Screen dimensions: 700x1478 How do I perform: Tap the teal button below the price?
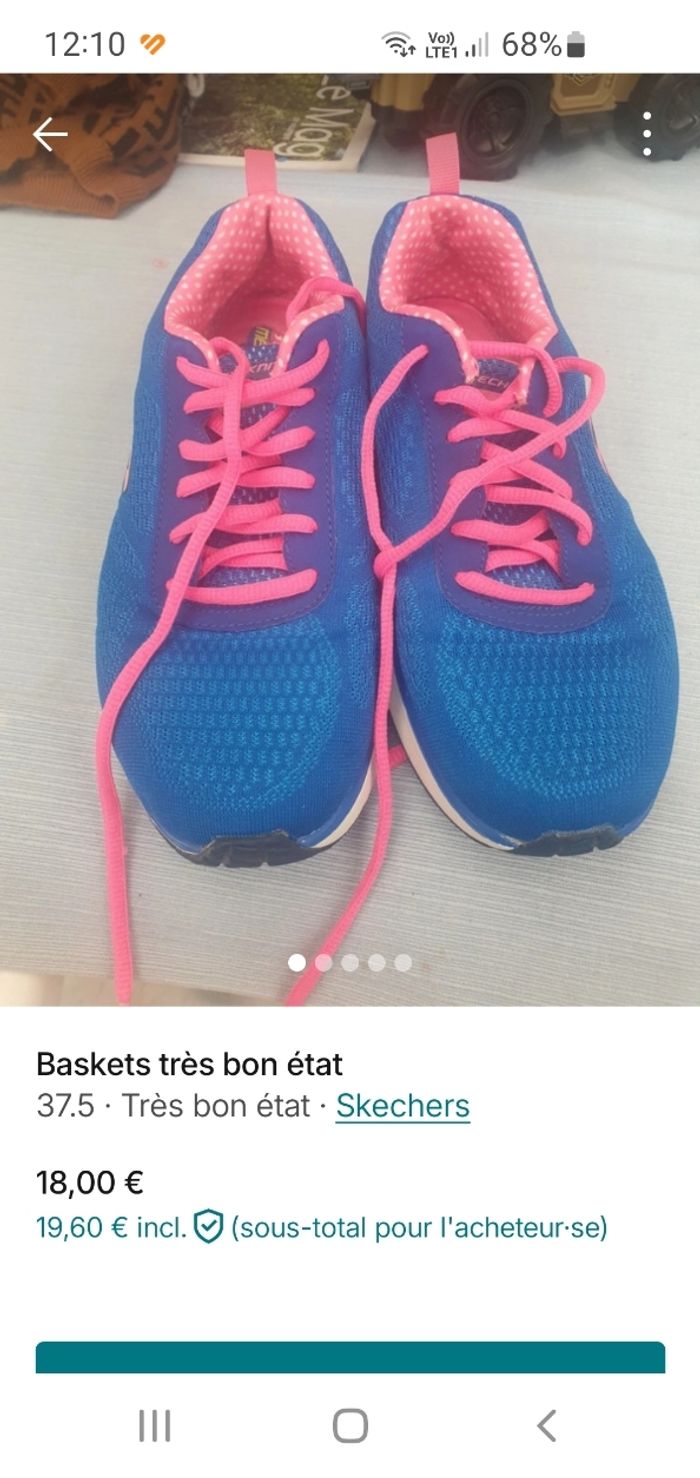coord(350,1357)
